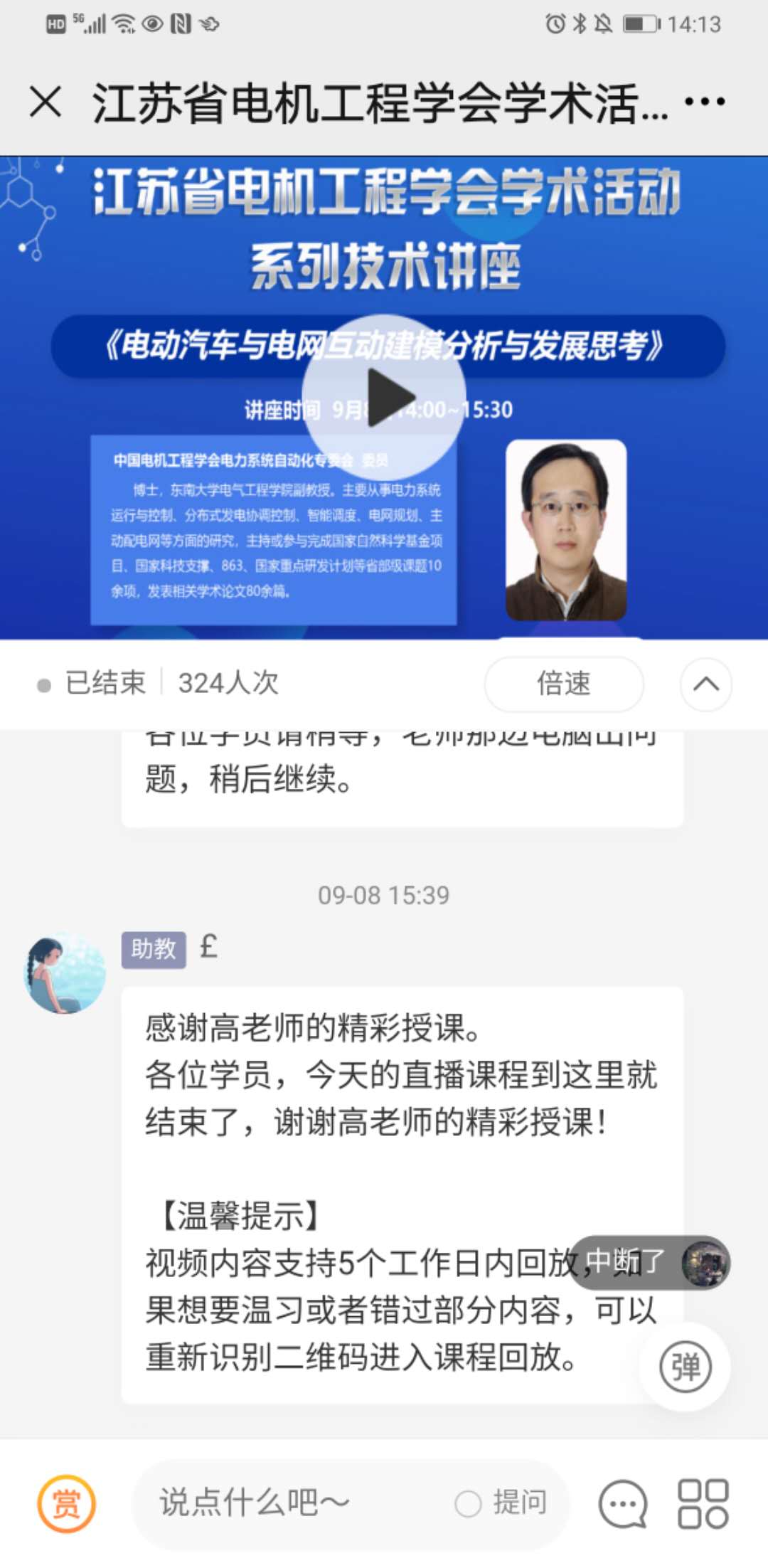The width and height of the screenshot is (768, 1568).
Task: Toggle the 弹 bullet comments button
Action: click(685, 1367)
